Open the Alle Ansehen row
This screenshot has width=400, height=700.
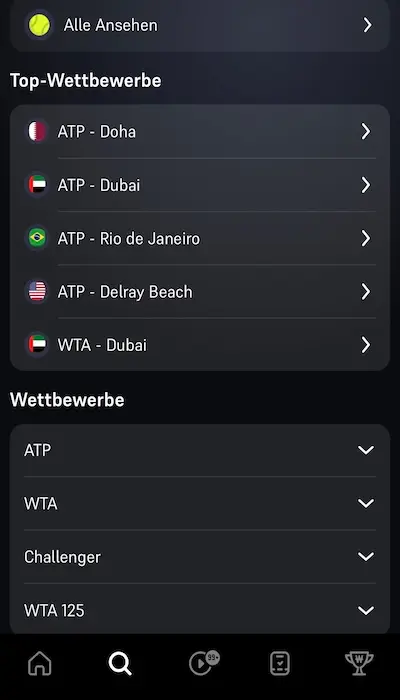[200, 25]
